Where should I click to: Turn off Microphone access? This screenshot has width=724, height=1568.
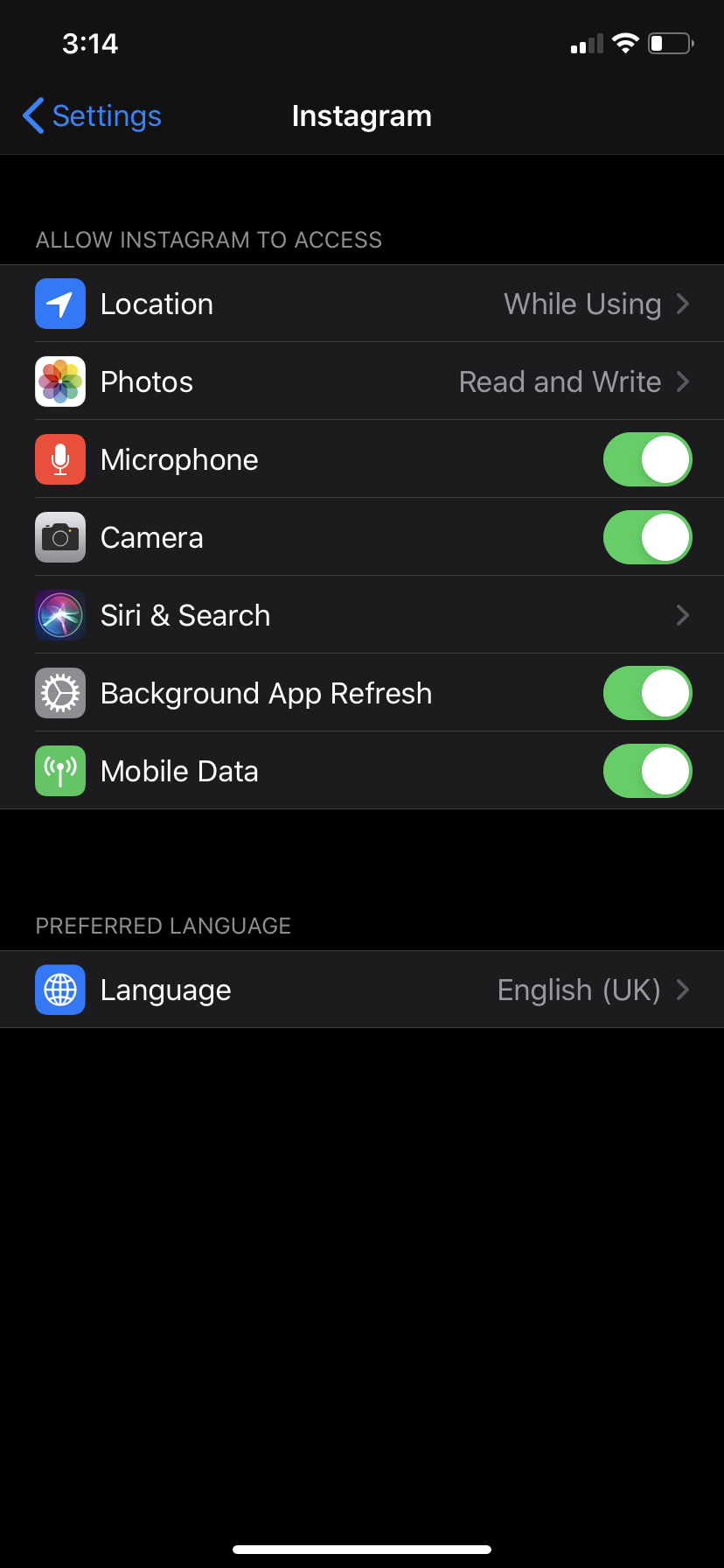pos(647,459)
